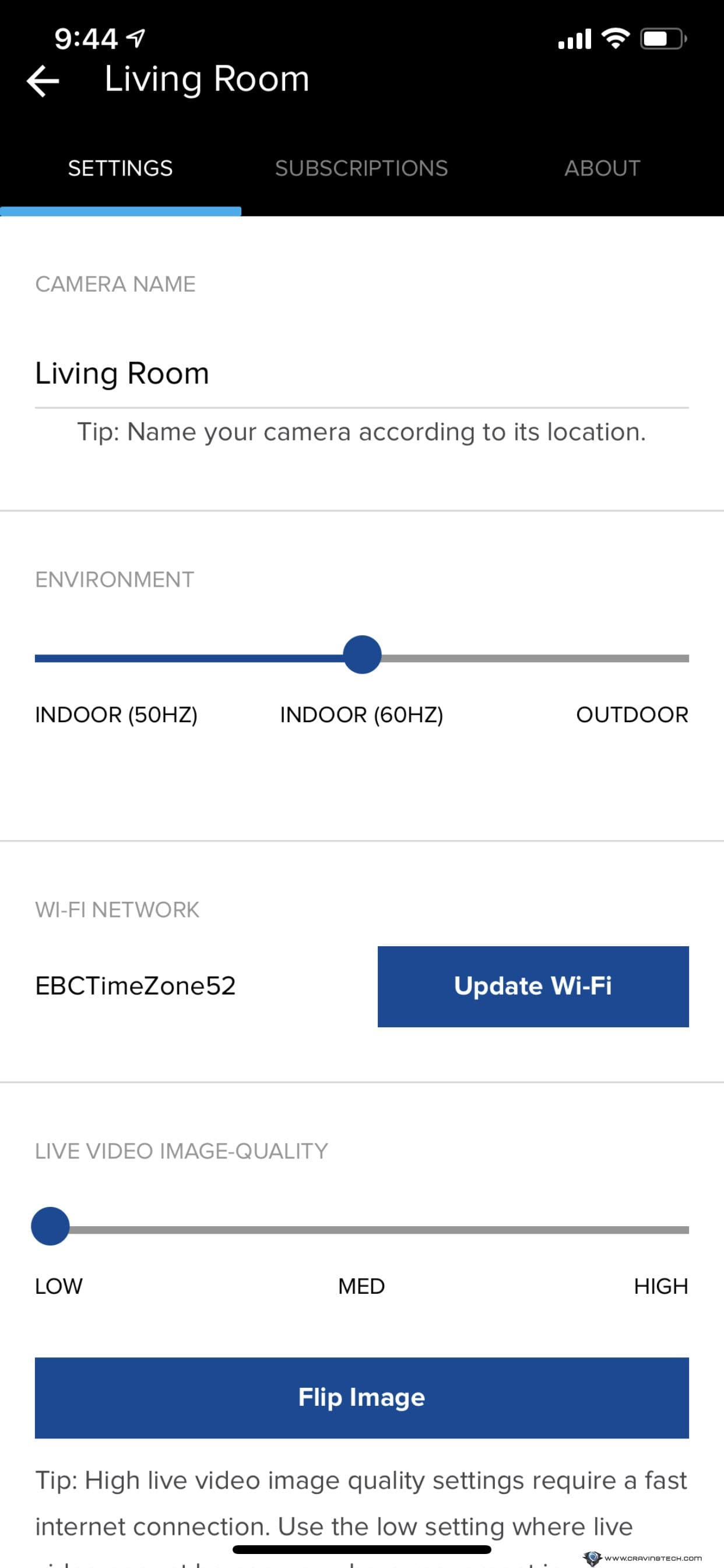Viewport: 724px width, 1568px height.
Task: Open the ABOUT tab
Action: (603, 168)
